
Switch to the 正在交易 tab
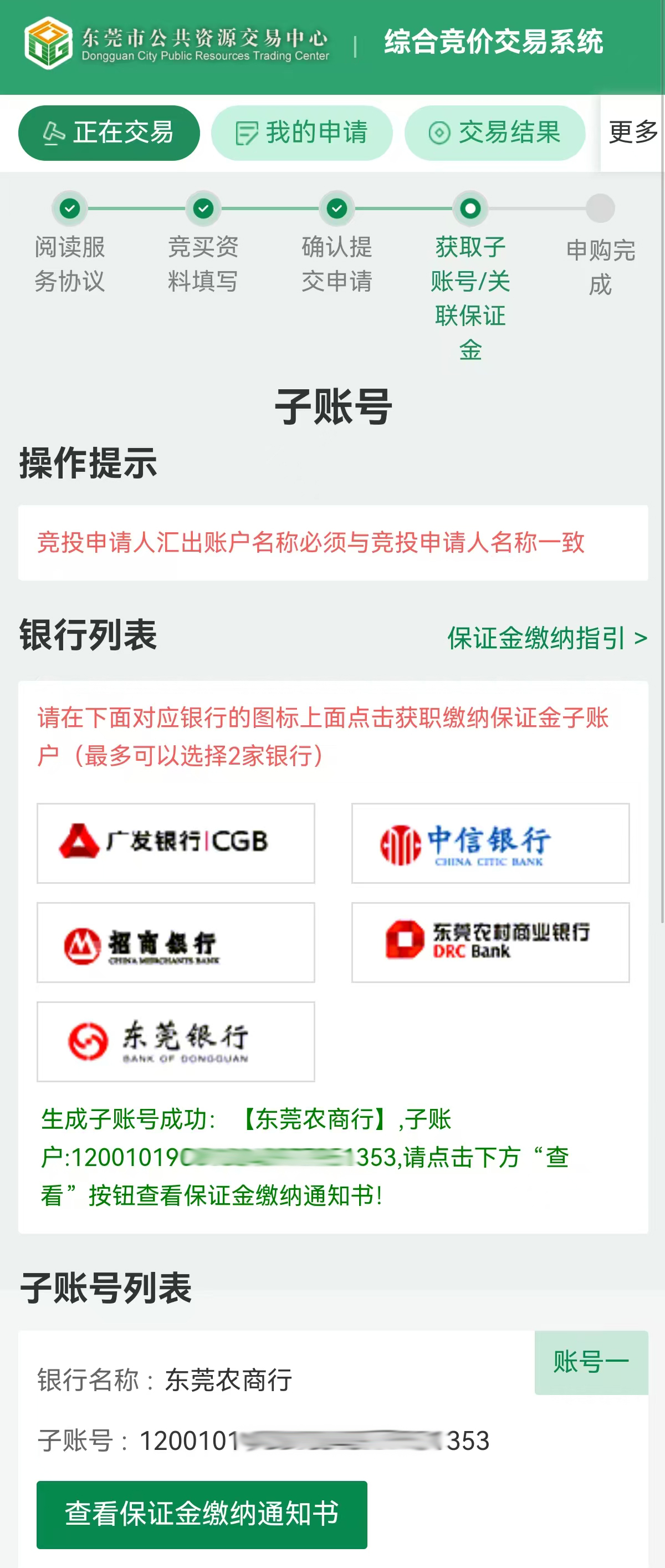click(109, 133)
